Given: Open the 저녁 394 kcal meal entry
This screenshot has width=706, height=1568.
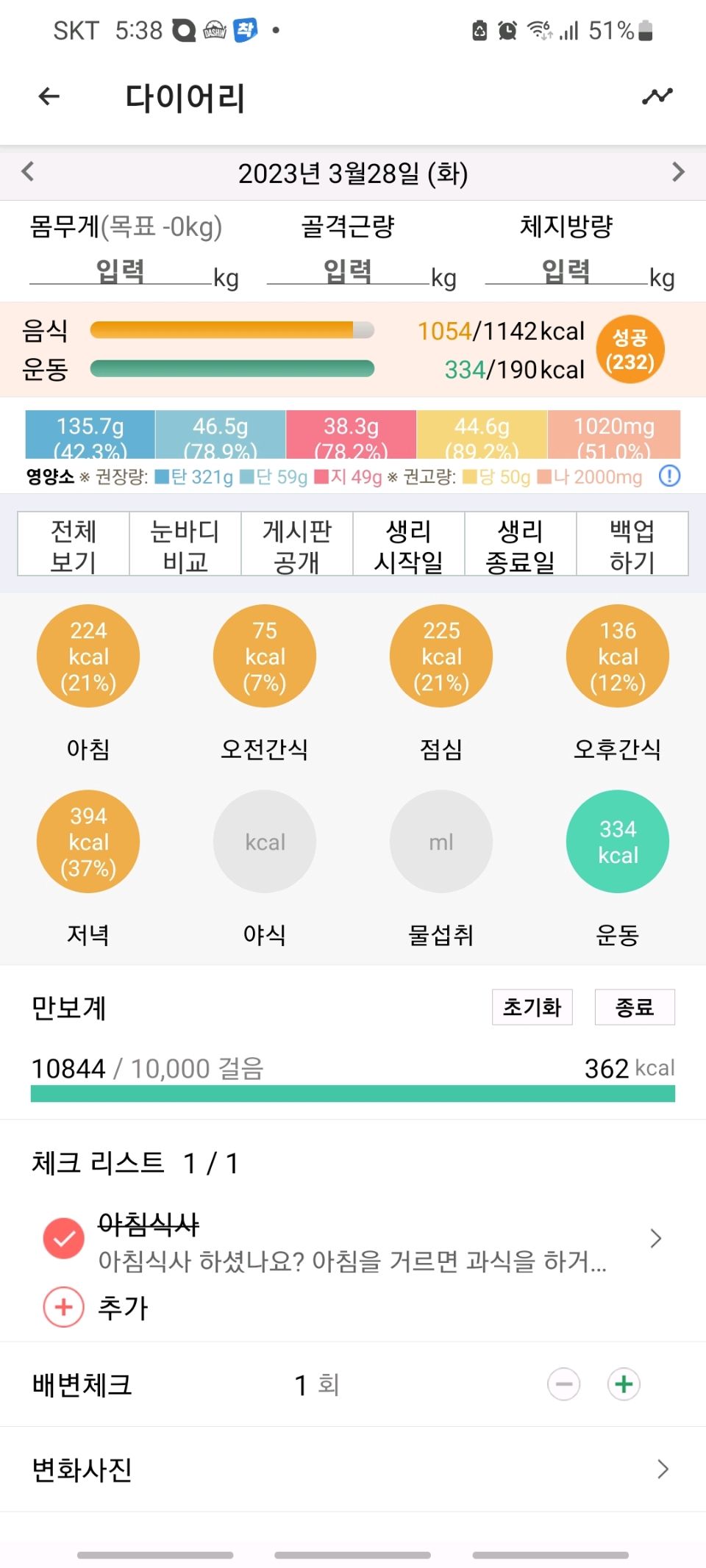Looking at the screenshot, I should click(x=88, y=841).
